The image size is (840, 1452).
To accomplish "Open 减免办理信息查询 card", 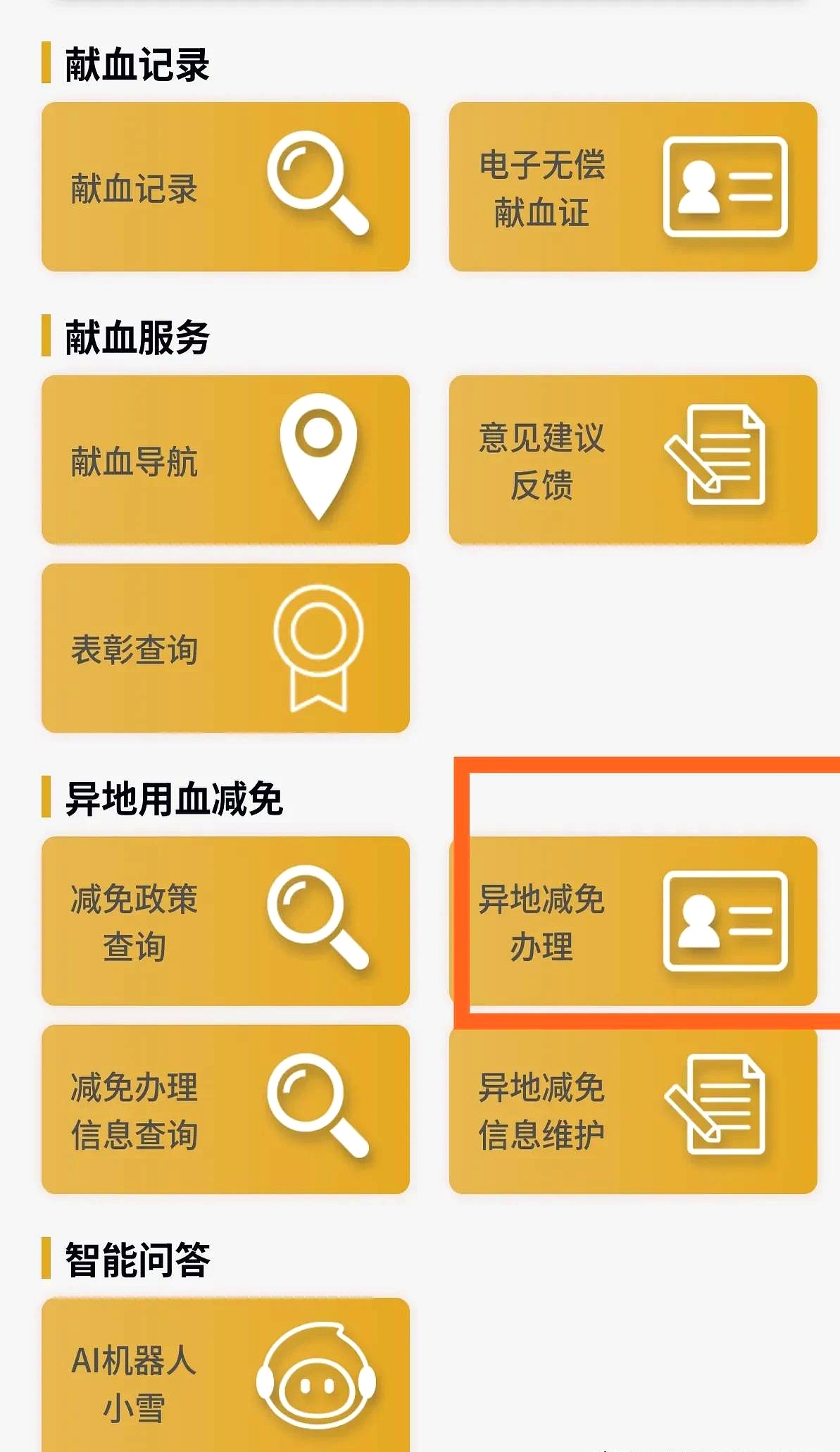I will 225,1110.
